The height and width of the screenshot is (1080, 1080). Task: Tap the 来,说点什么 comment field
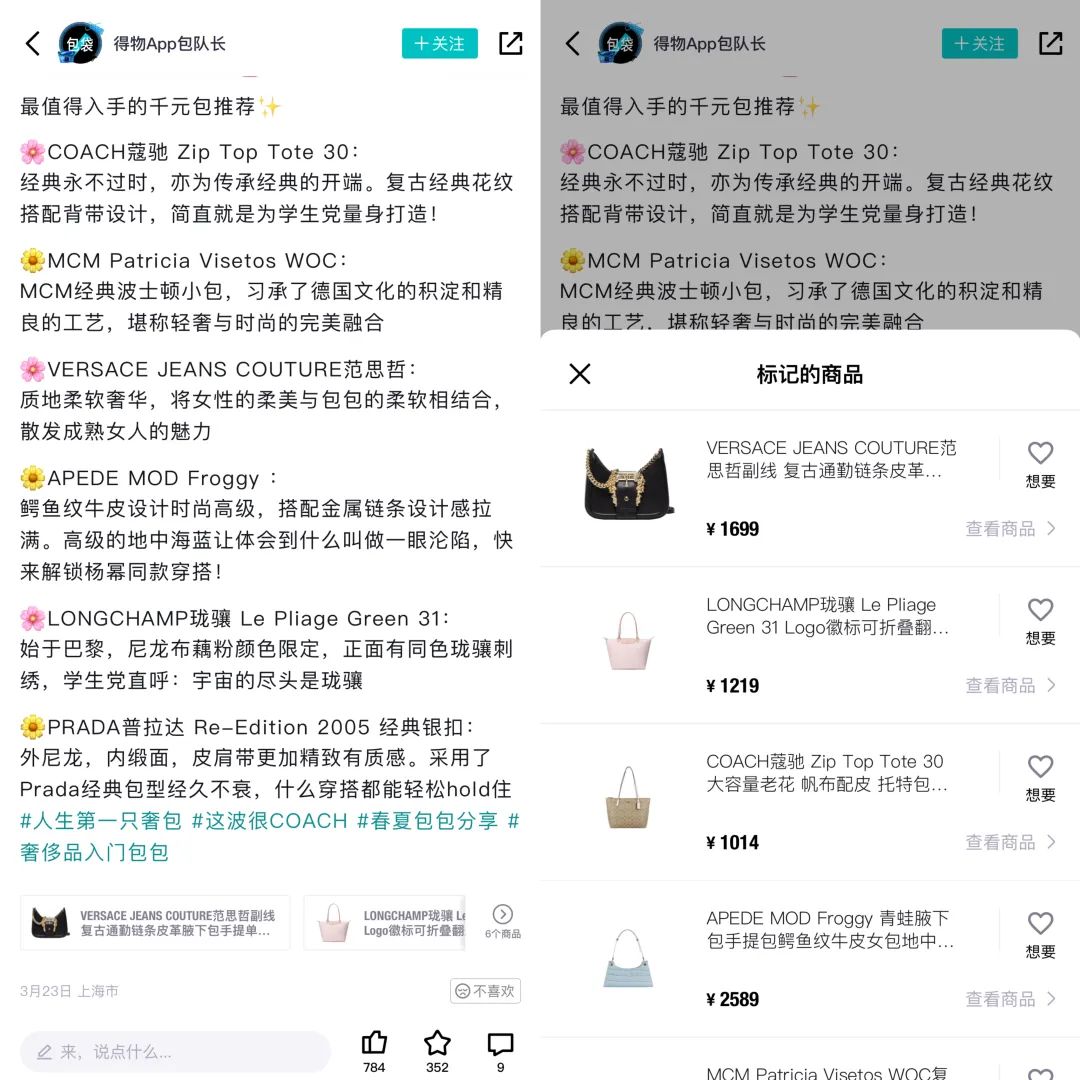175,1052
